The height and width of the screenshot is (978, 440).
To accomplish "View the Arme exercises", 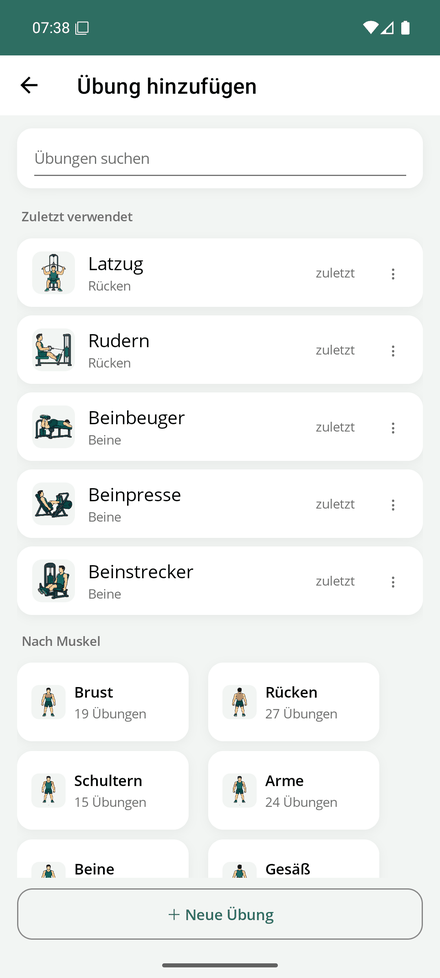I will [293, 790].
